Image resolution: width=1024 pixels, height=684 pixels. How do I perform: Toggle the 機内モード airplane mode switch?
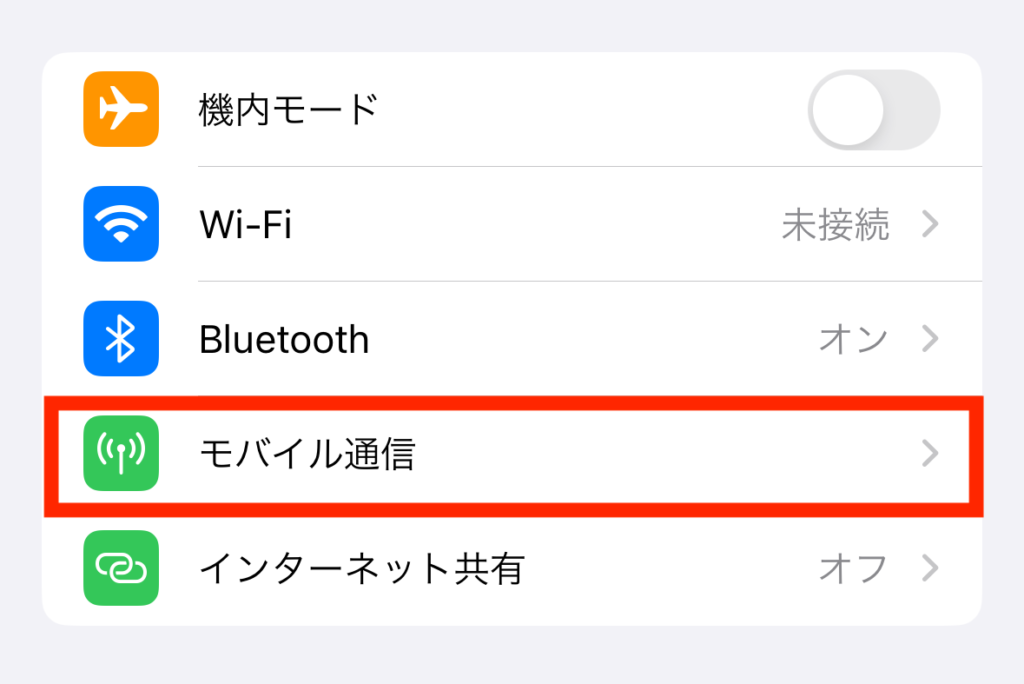873,110
